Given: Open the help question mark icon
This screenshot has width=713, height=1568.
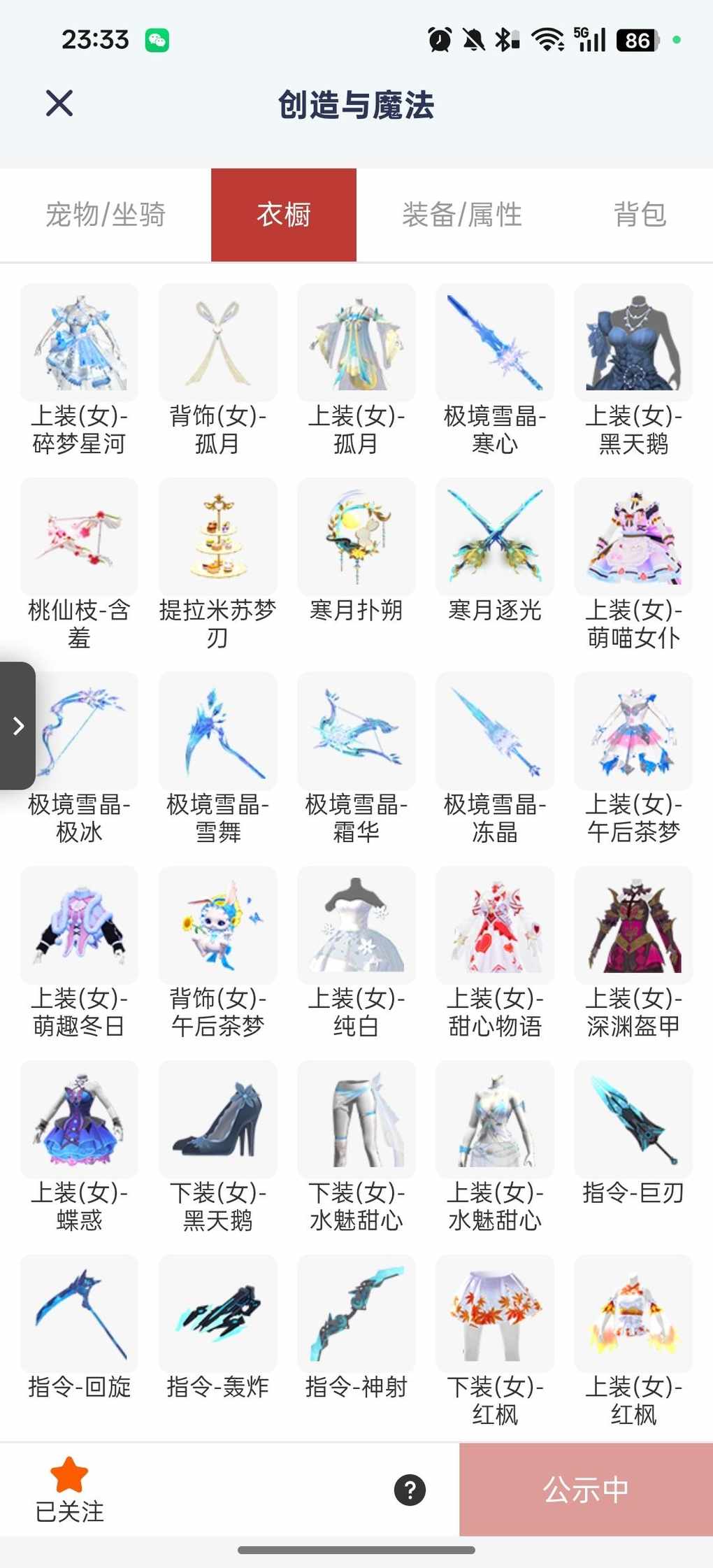Looking at the screenshot, I should [410, 1490].
